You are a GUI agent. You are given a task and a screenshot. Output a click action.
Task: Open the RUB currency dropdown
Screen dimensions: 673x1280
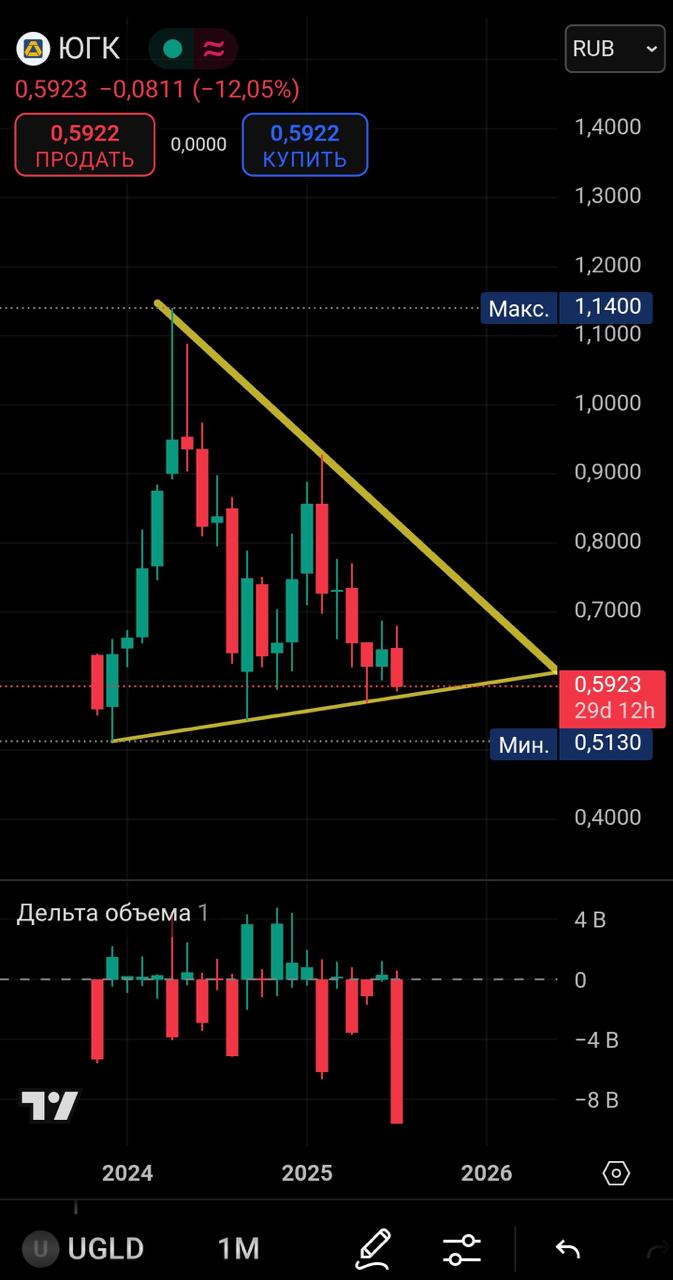tap(614, 48)
